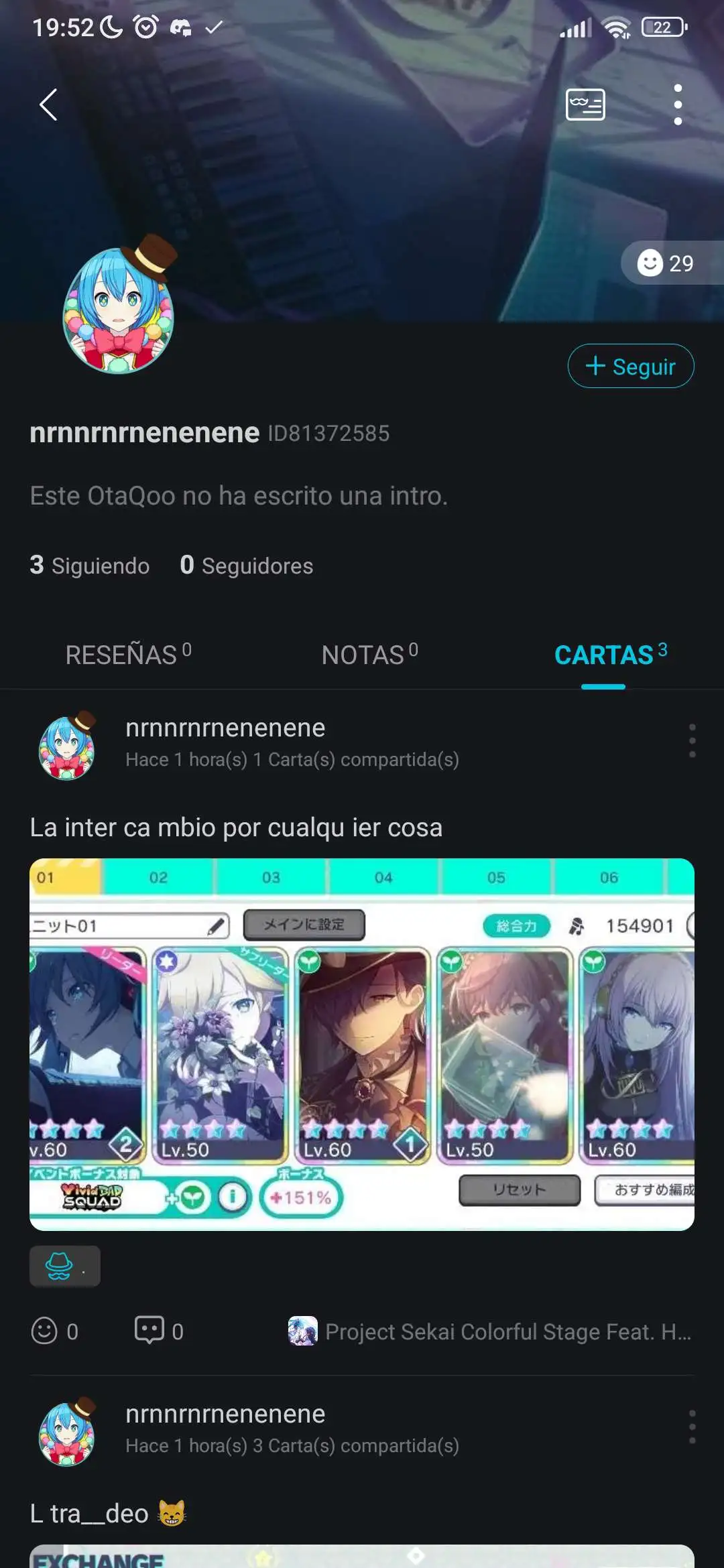Switch to the RESEÑAS tab
Viewport: 724px width, 1568px height.
pyautogui.click(x=128, y=655)
